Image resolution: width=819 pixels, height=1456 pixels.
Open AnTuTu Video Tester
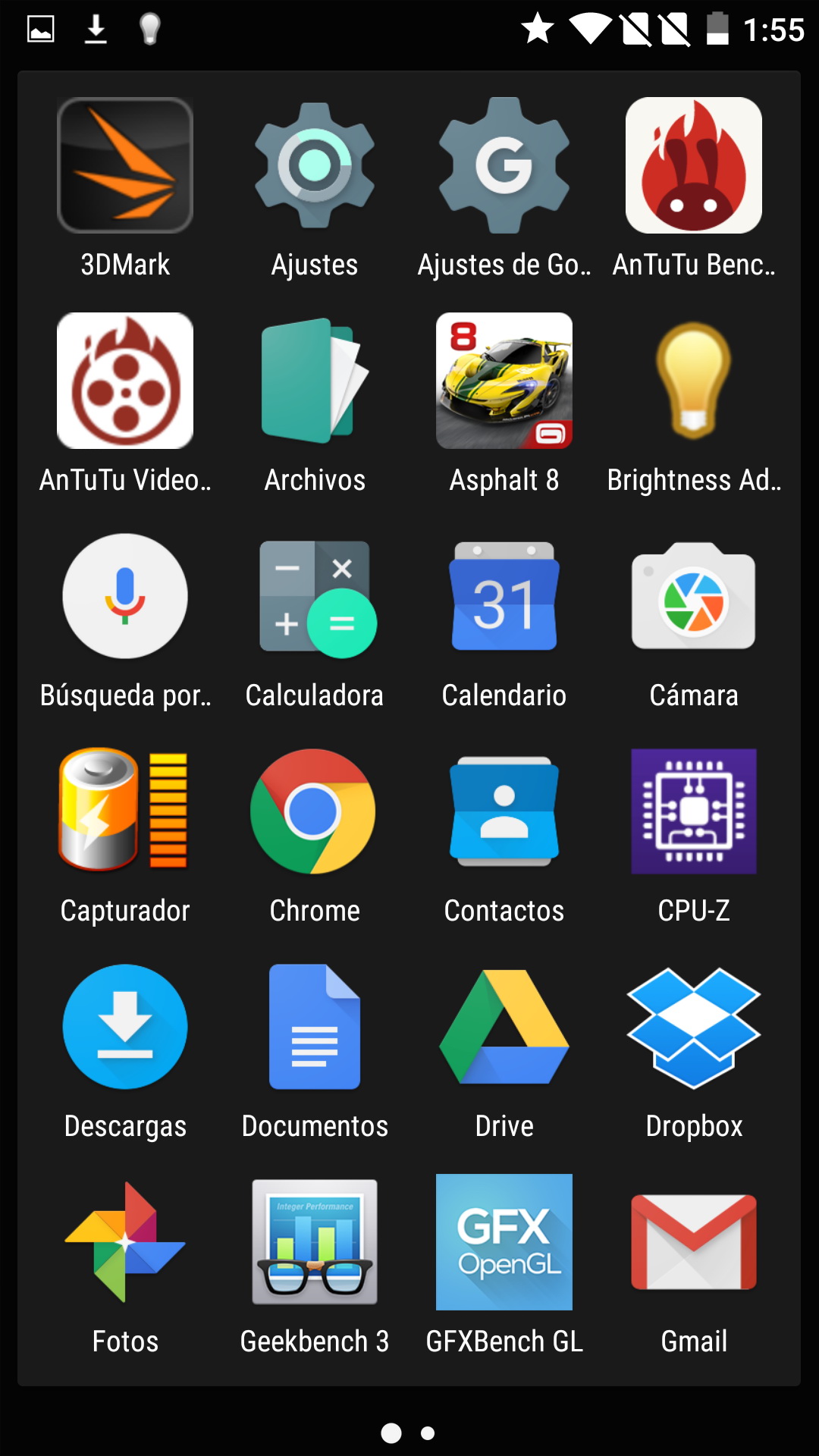(x=125, y=381)
